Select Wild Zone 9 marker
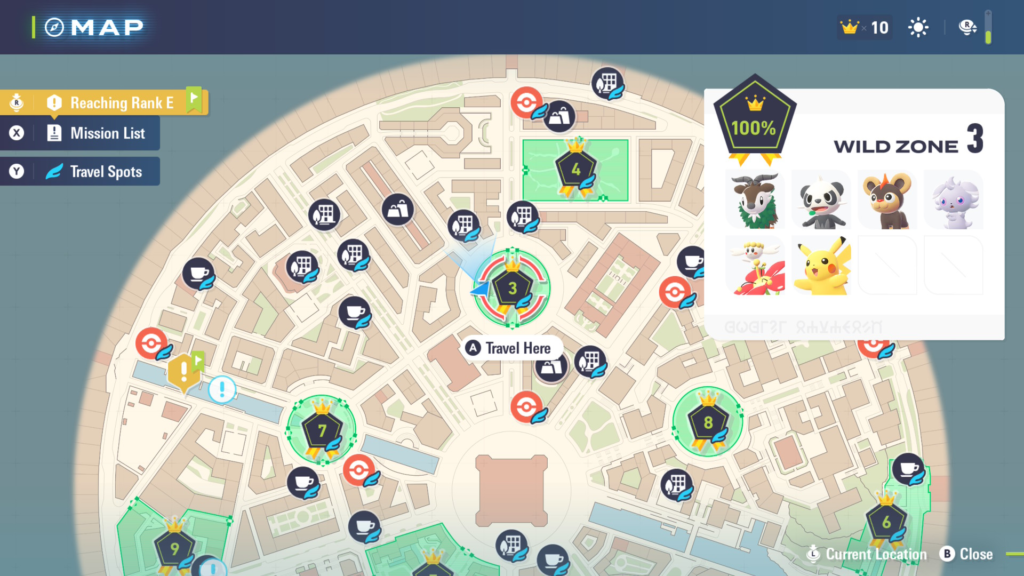This screenshot has width=1024, height=576. point(174,548)
